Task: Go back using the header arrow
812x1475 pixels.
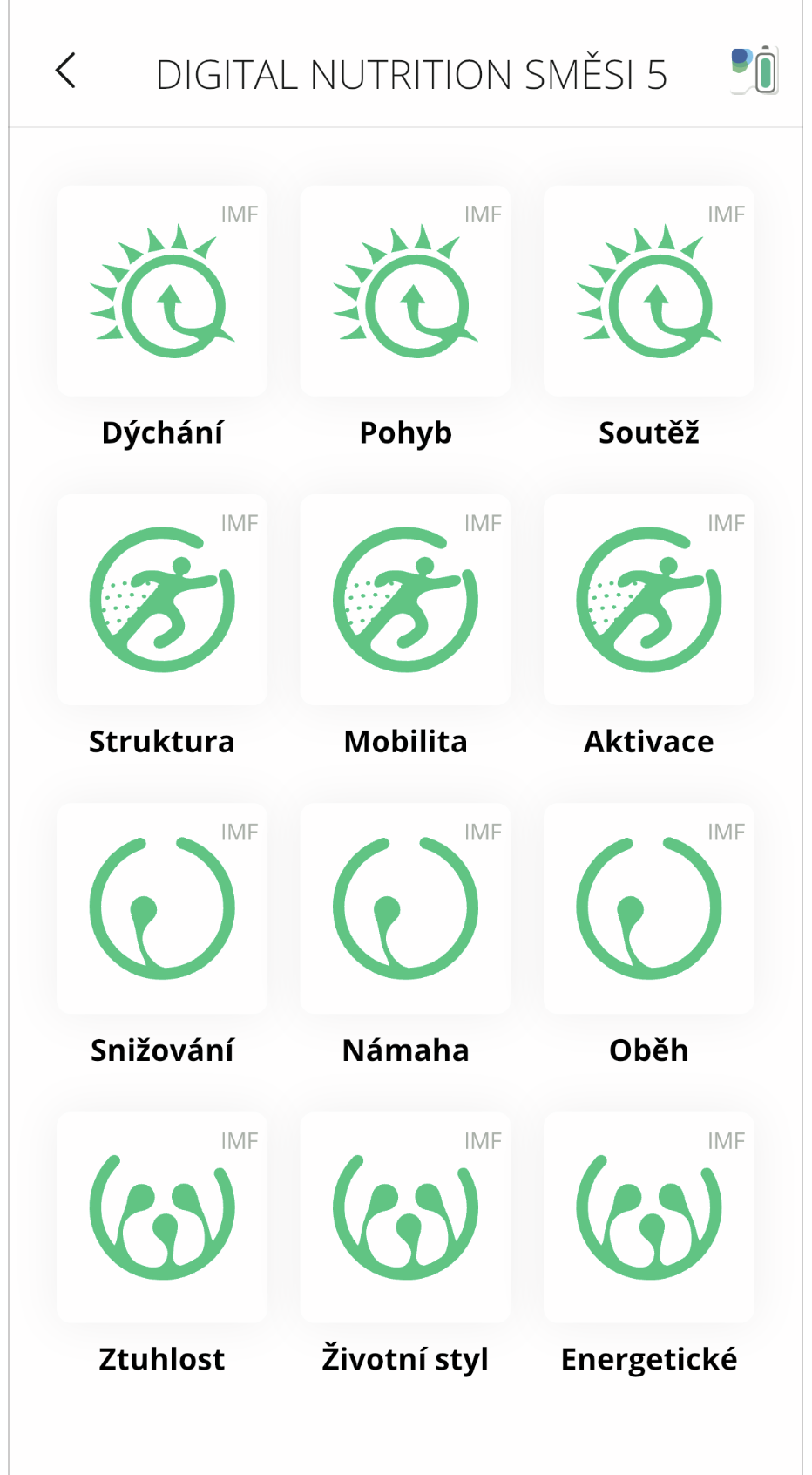Action: (65, 71)
